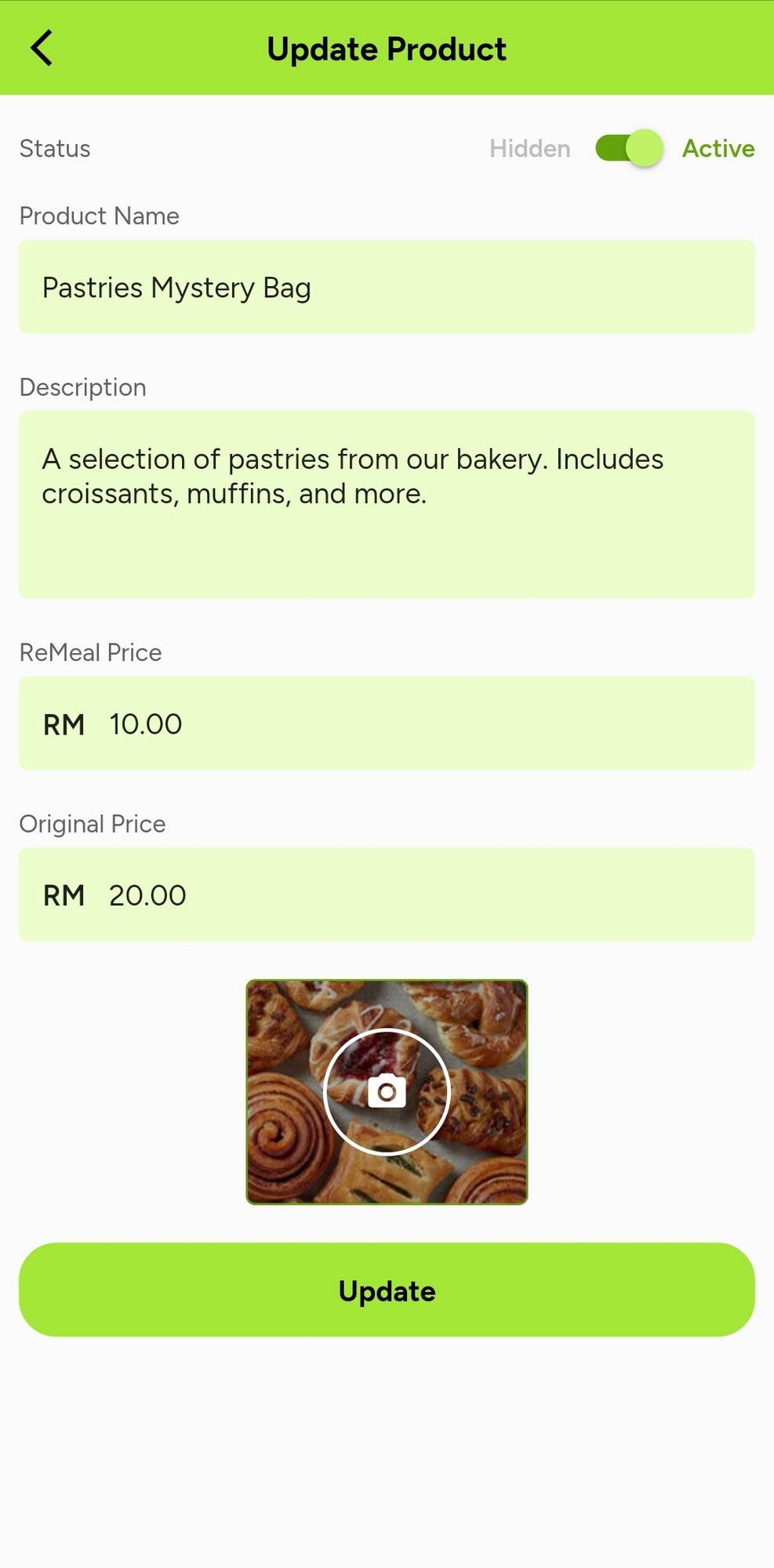Viewport: 774px width, 1568px height.
Task: Submit with the Update button
Action: (x=387, y=1290)
